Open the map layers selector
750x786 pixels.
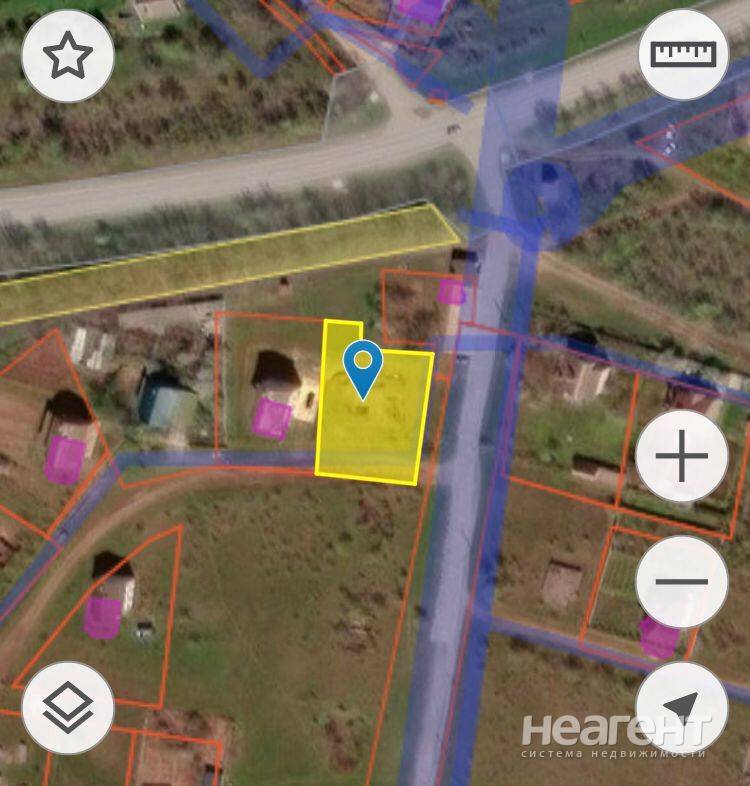(x=68, y=707)
